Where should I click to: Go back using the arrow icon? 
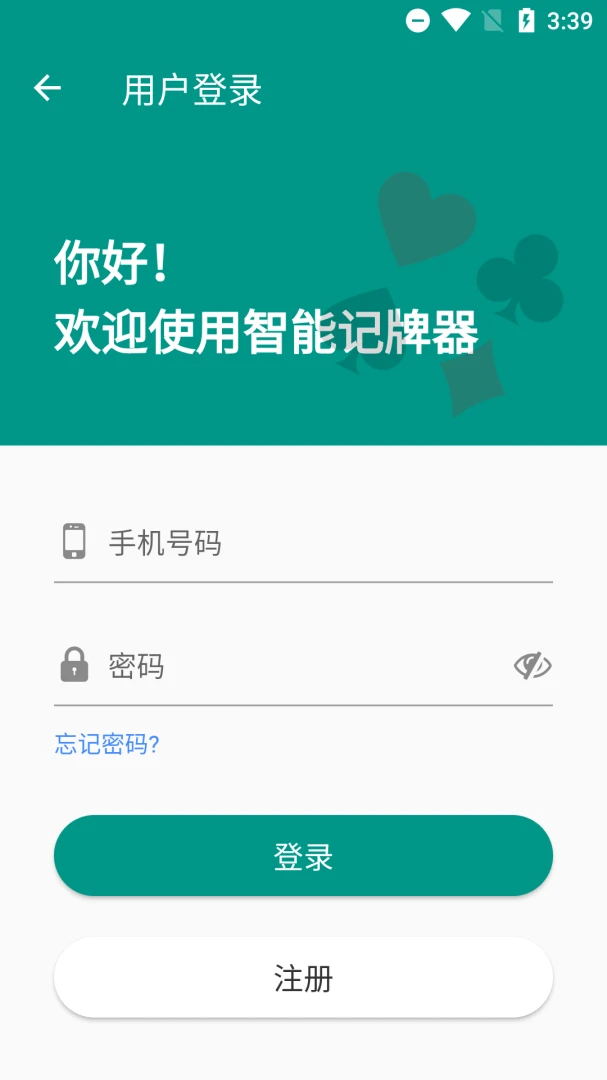click(x=48, y=89)
